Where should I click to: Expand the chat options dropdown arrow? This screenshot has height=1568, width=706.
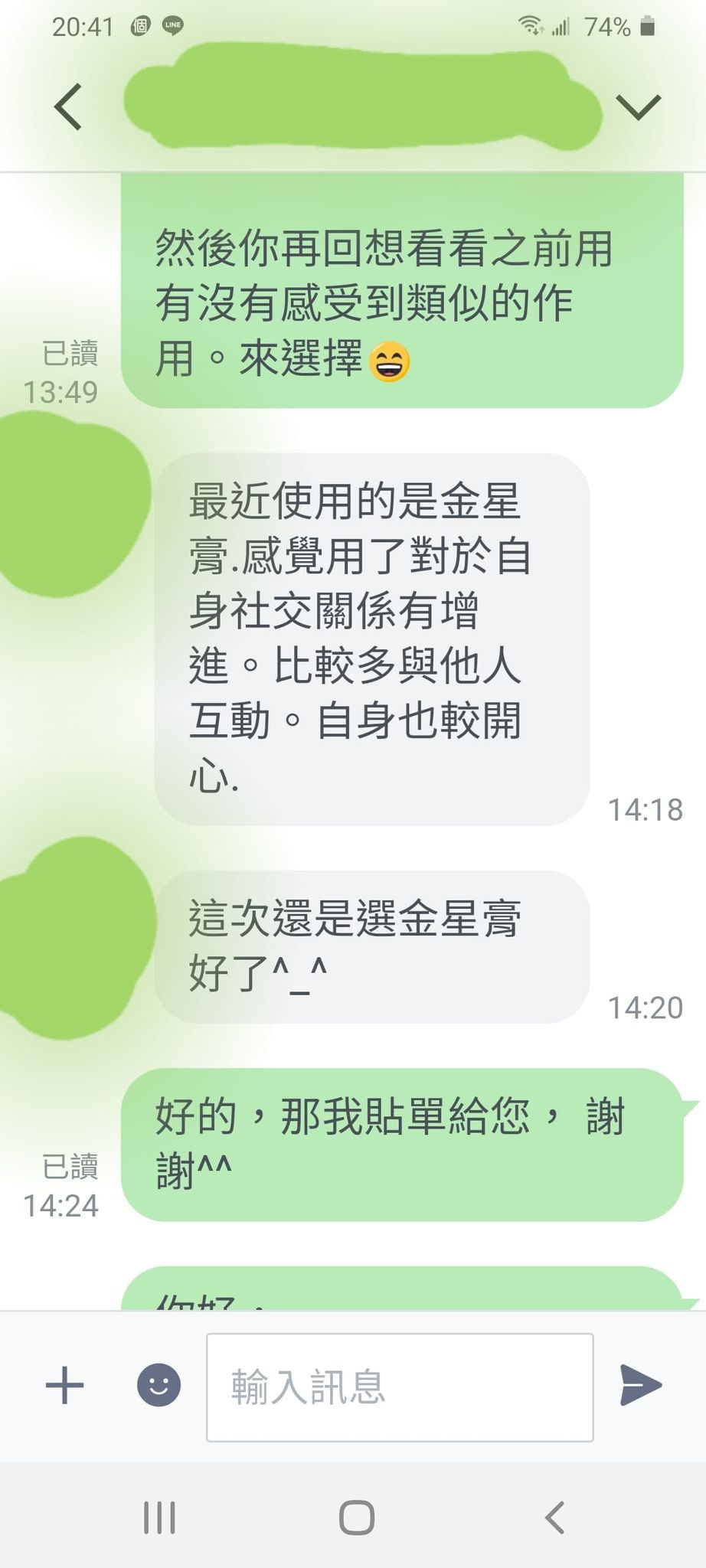point(638,106)
